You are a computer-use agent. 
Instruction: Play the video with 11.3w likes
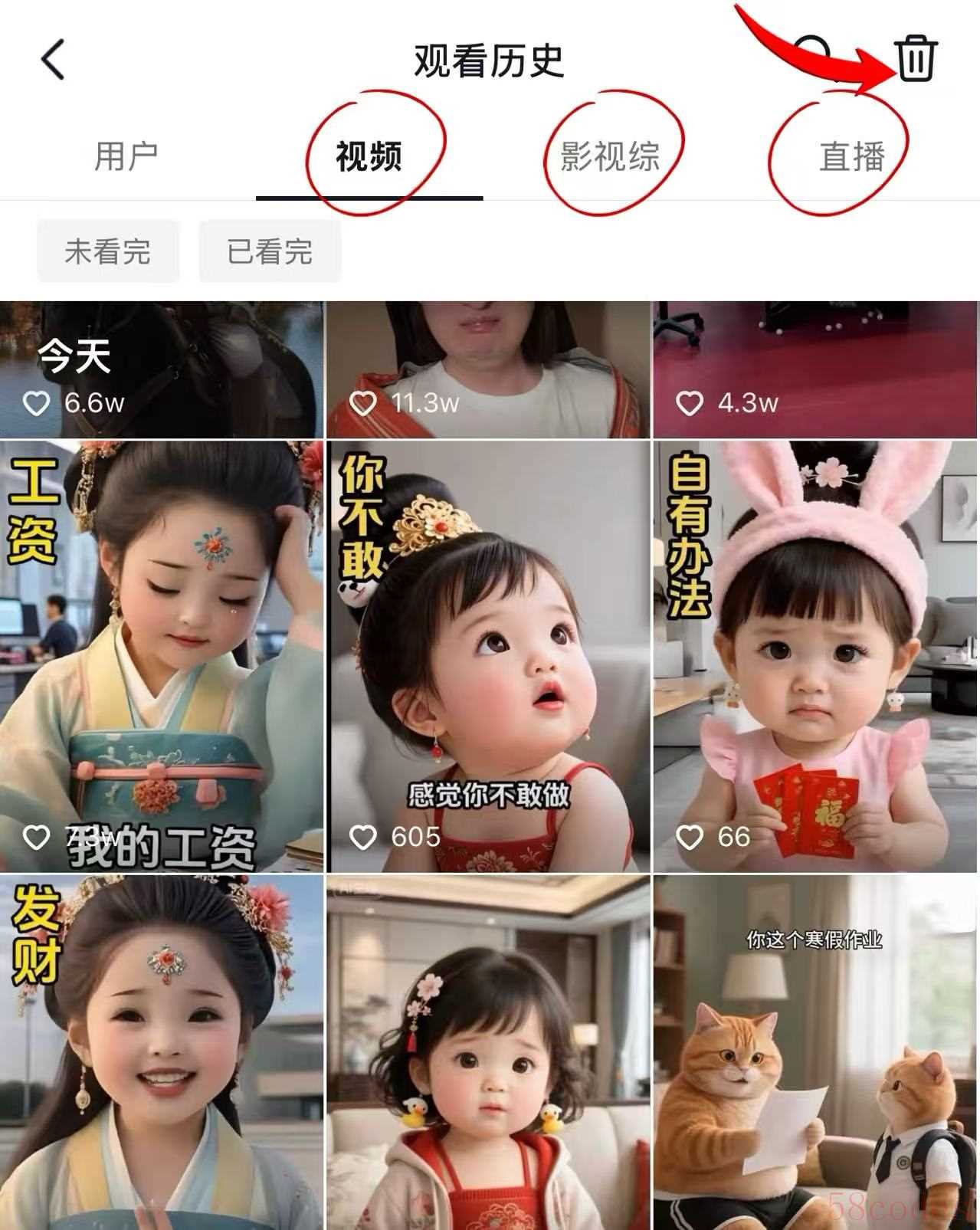click(488, 369)
